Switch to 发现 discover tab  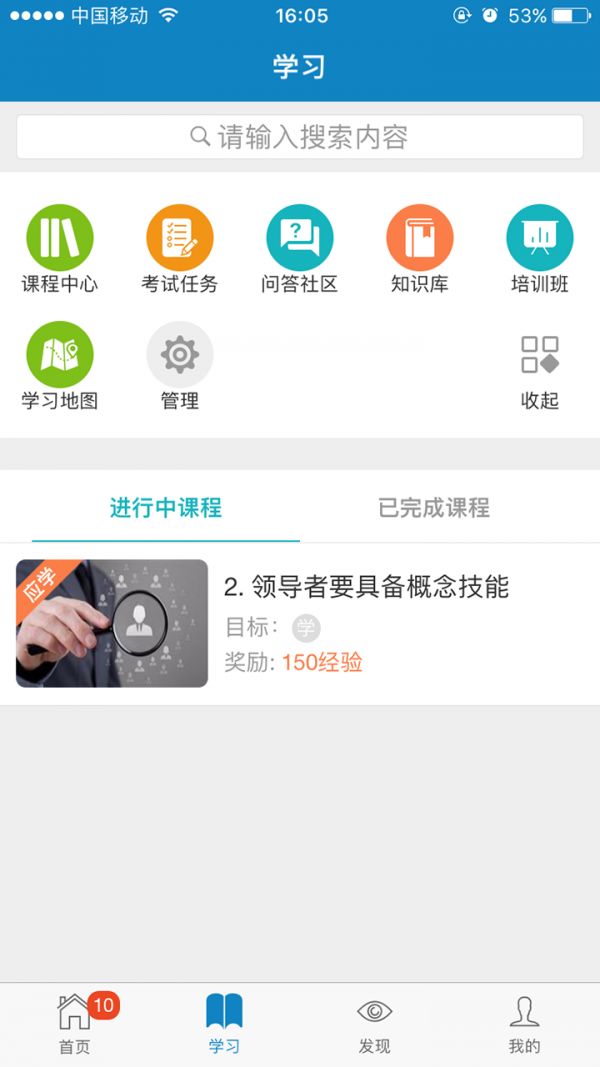(x=375, y=1024)
